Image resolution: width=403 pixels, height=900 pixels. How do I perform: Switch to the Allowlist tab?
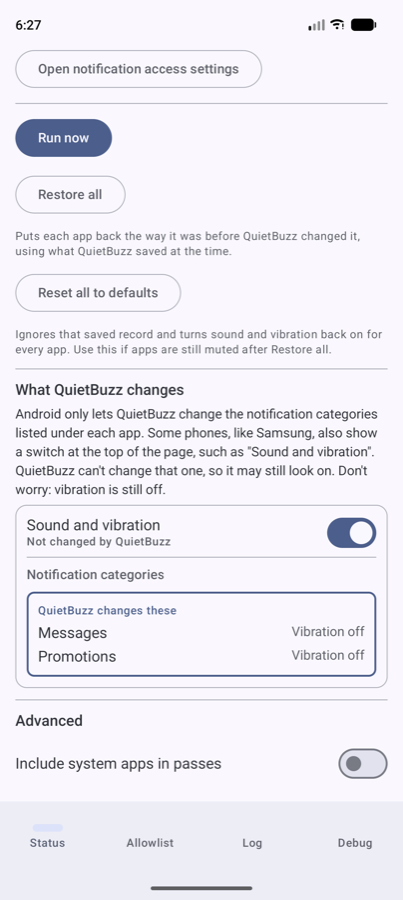(x=150, y=843)
